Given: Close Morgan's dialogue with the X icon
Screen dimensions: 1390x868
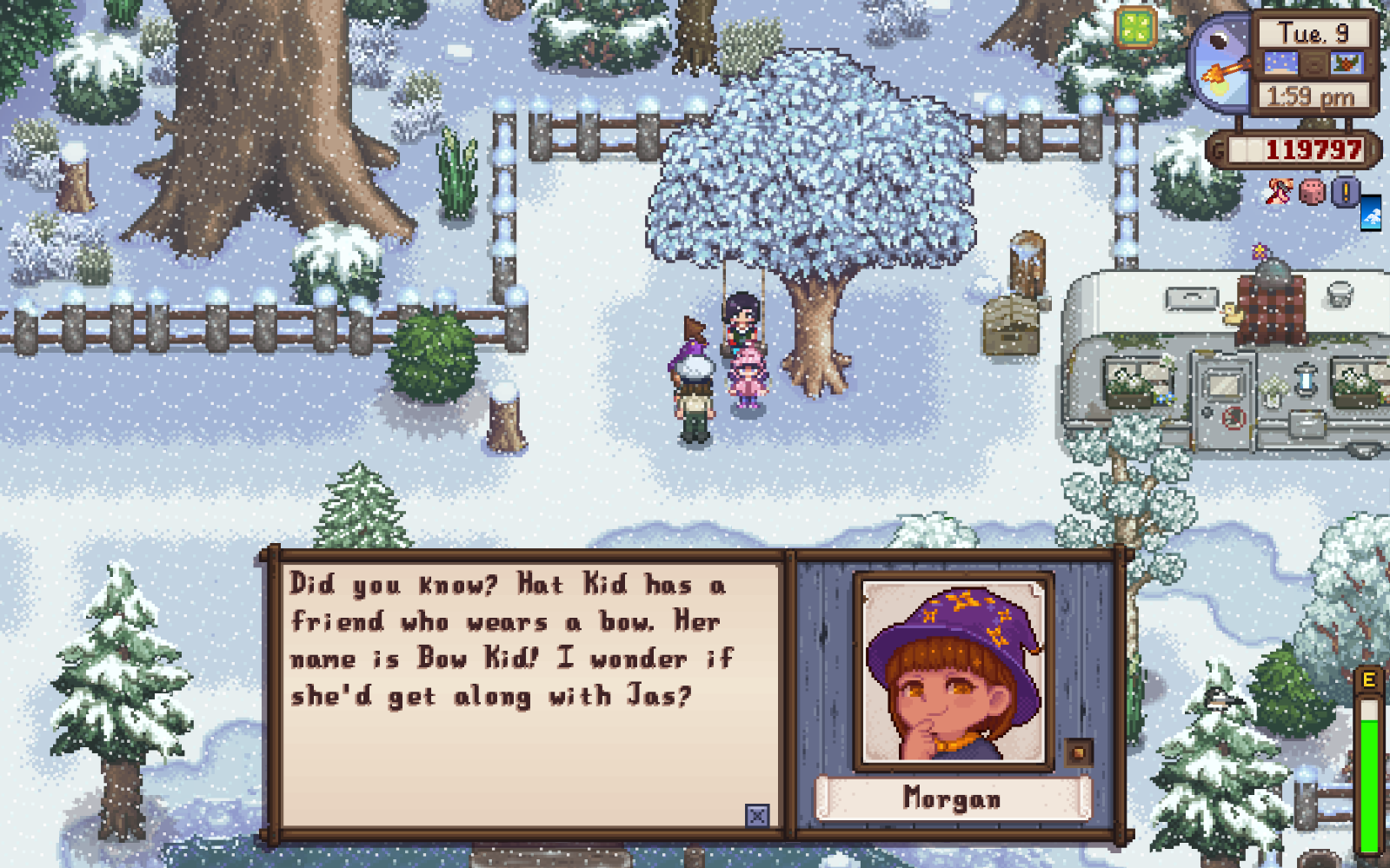Looking at the screenshot, I should (x=757, y=815).
